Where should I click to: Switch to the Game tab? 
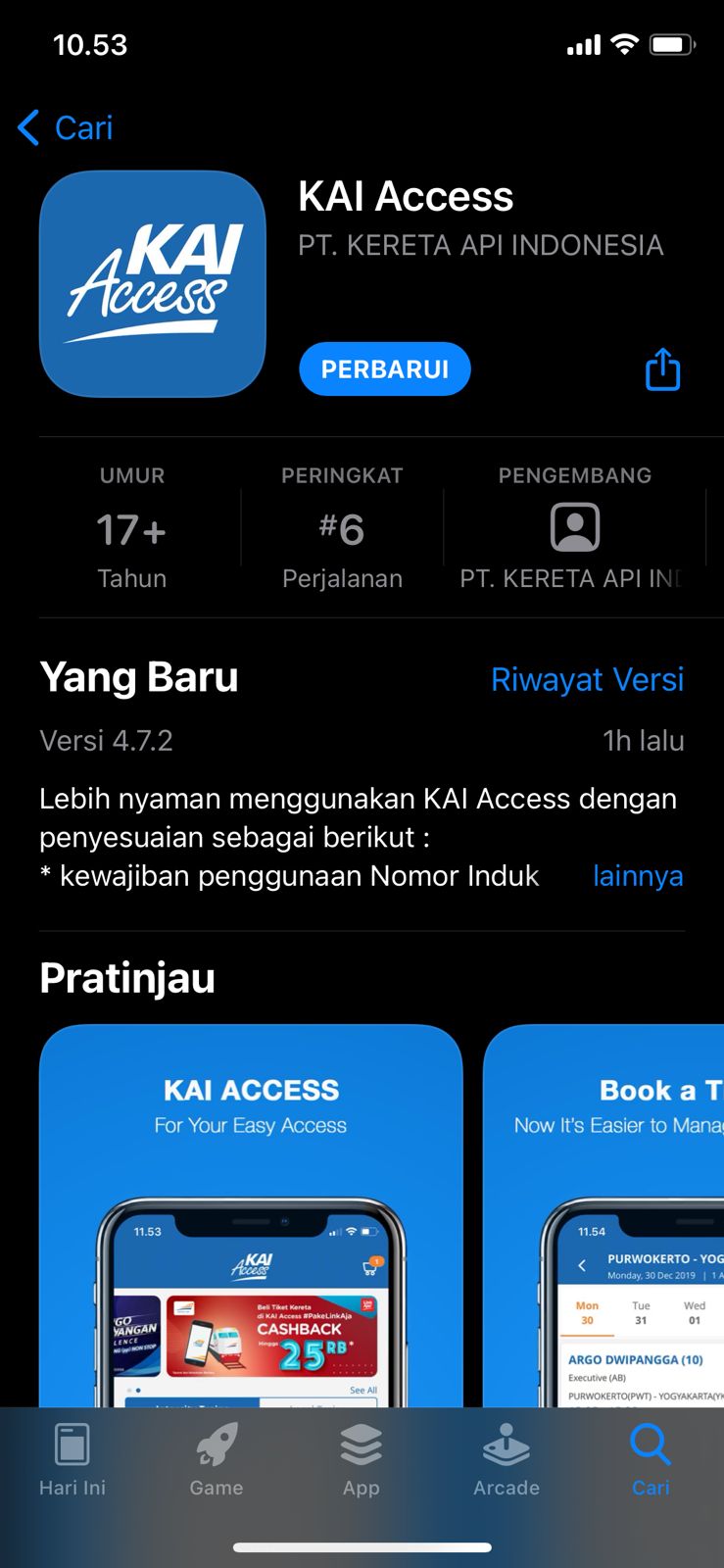coord(217,1459)
